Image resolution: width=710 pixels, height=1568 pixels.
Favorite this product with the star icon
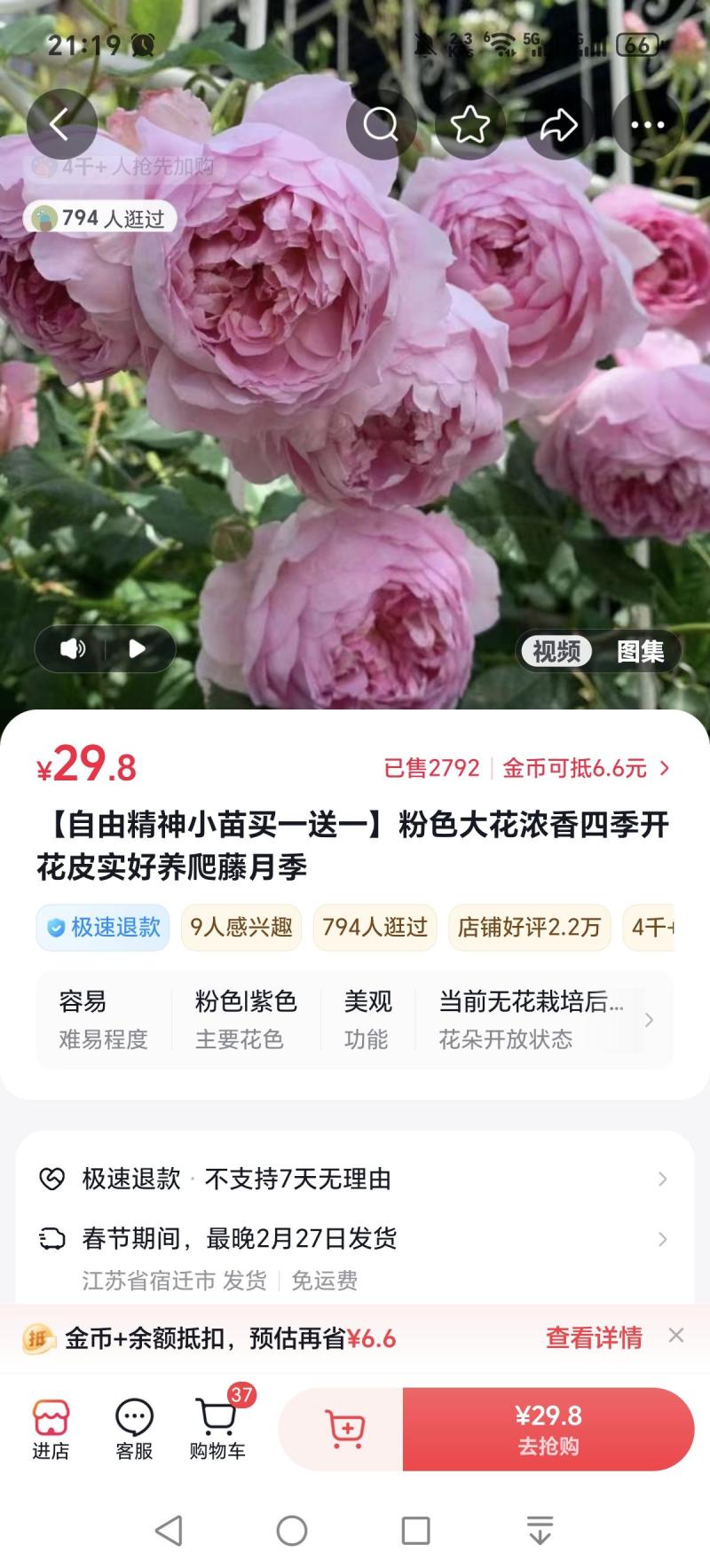(x=469, y=125)
